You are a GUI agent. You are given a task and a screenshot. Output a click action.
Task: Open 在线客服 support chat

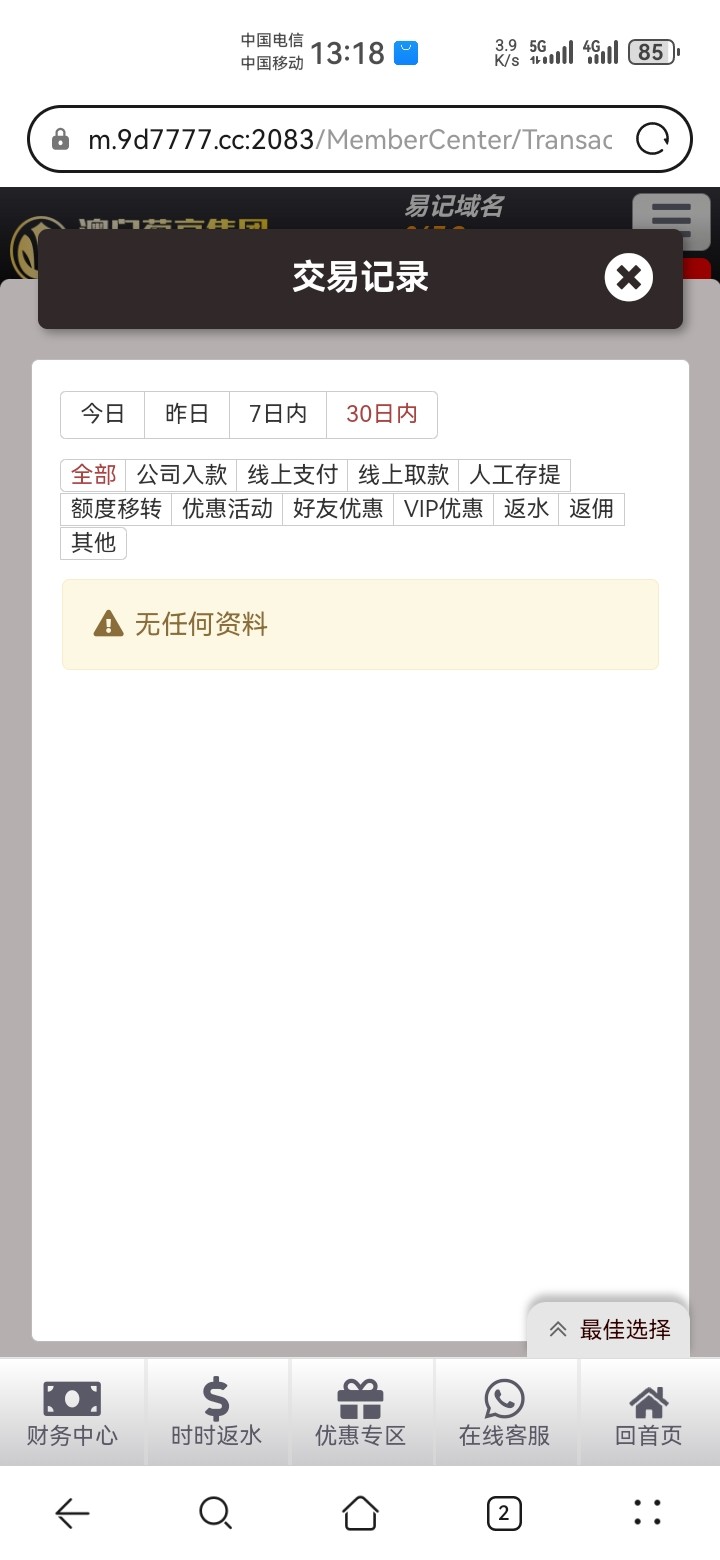coord(504,1412)
